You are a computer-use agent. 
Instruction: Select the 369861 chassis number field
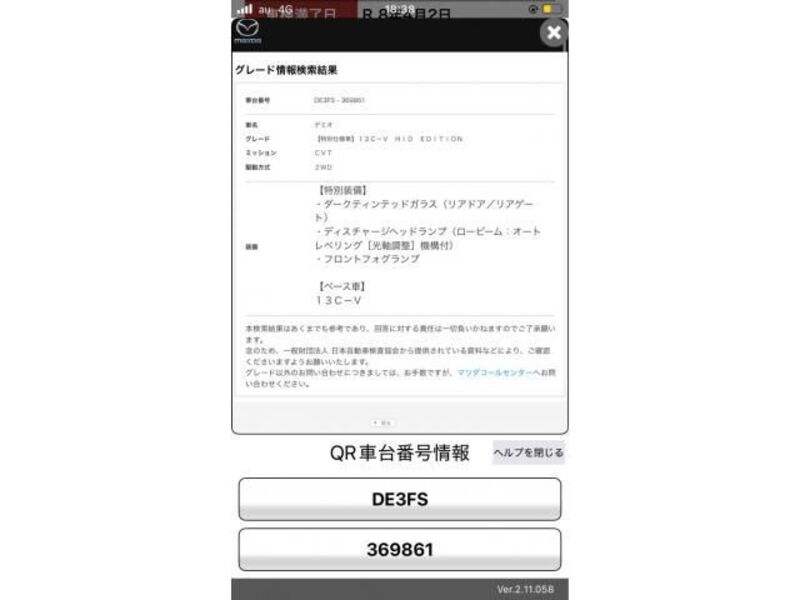coord(399,549)
